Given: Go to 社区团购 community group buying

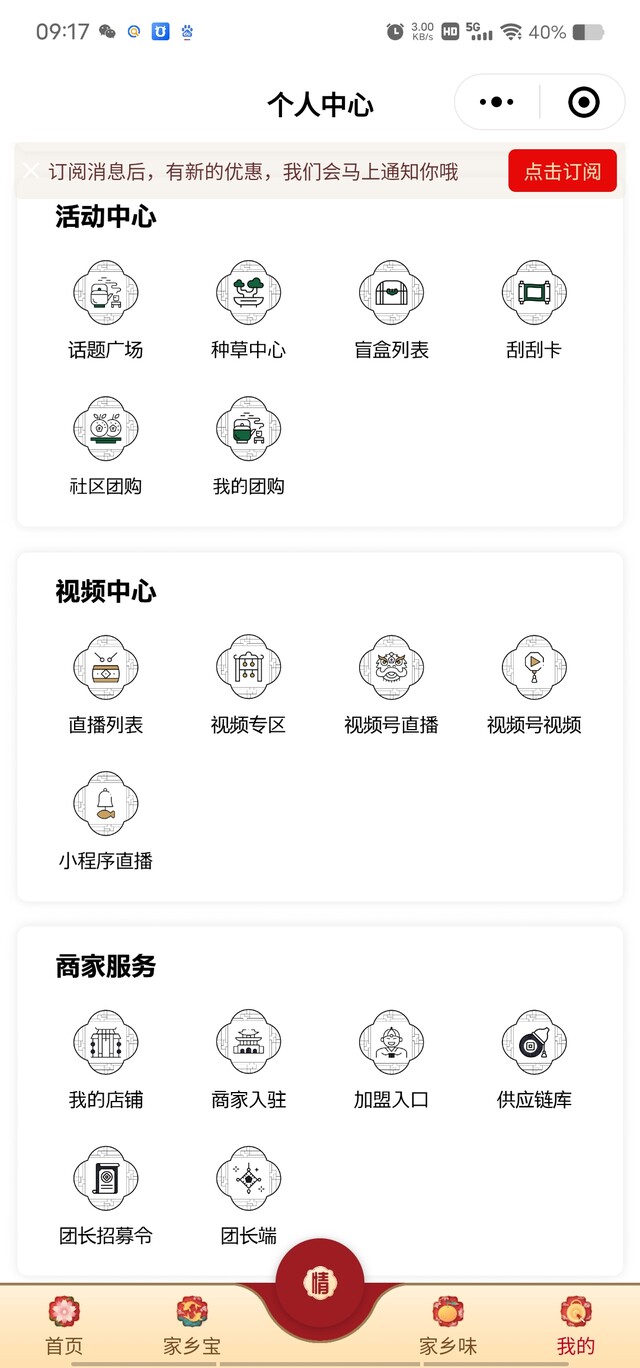Looking at the screenshot, I should click(x=105, y=446).
